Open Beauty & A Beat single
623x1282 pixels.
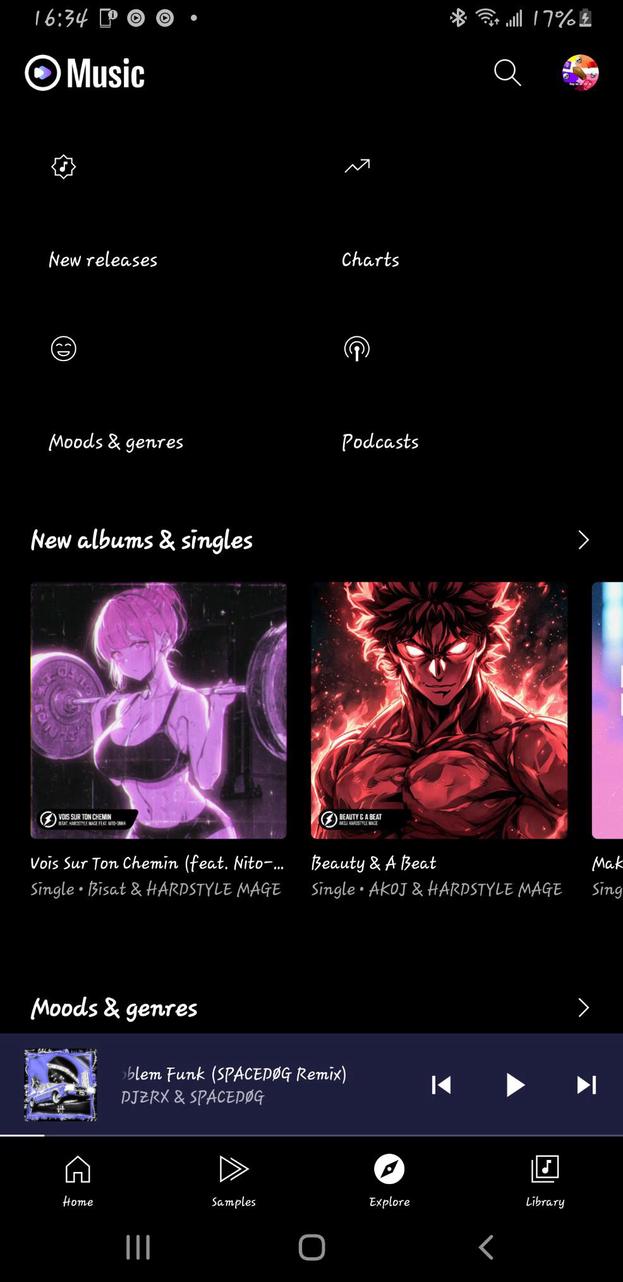pos(439,711)
